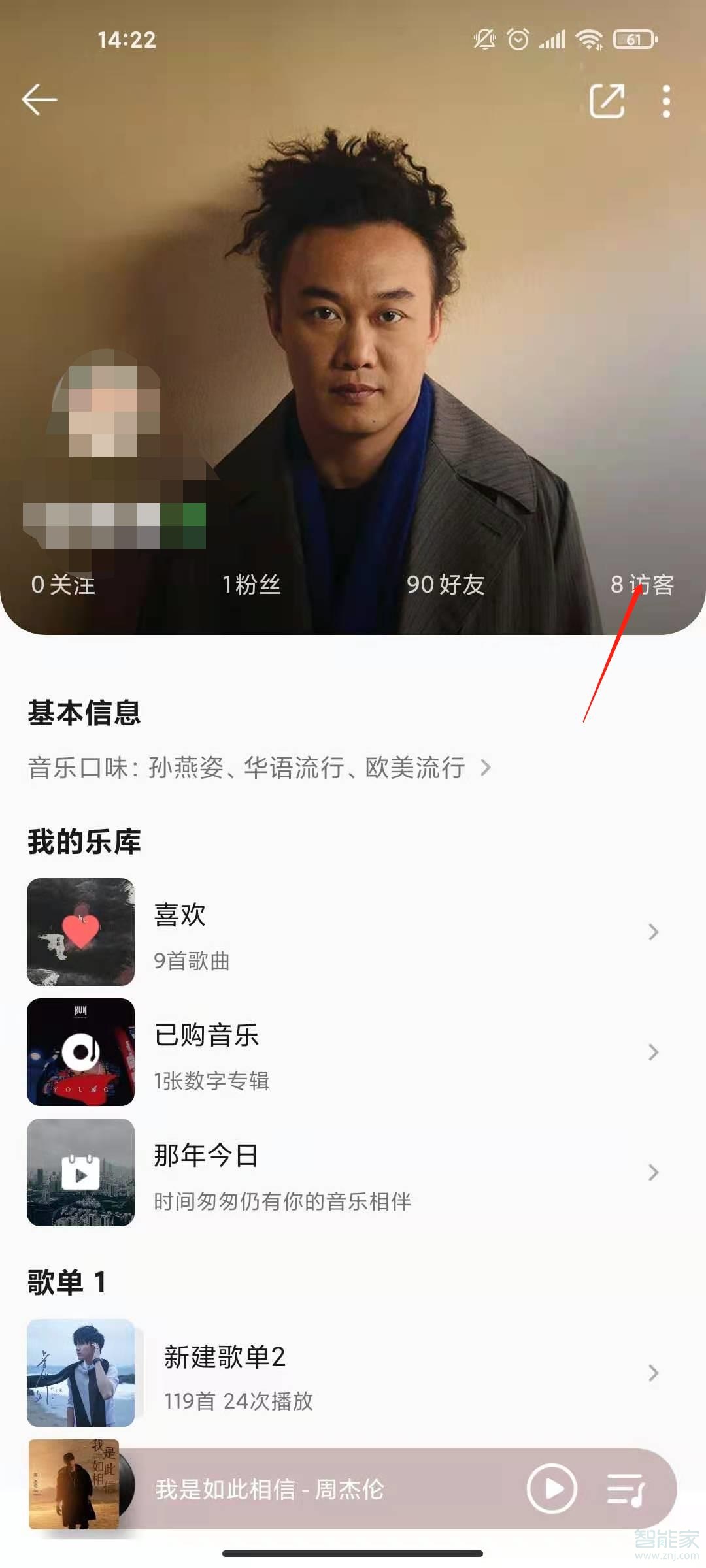The height and width of the screenshot is (1568, 706).
Task: Click the 已购音乐 album icon
Action: pos(80,1053)
